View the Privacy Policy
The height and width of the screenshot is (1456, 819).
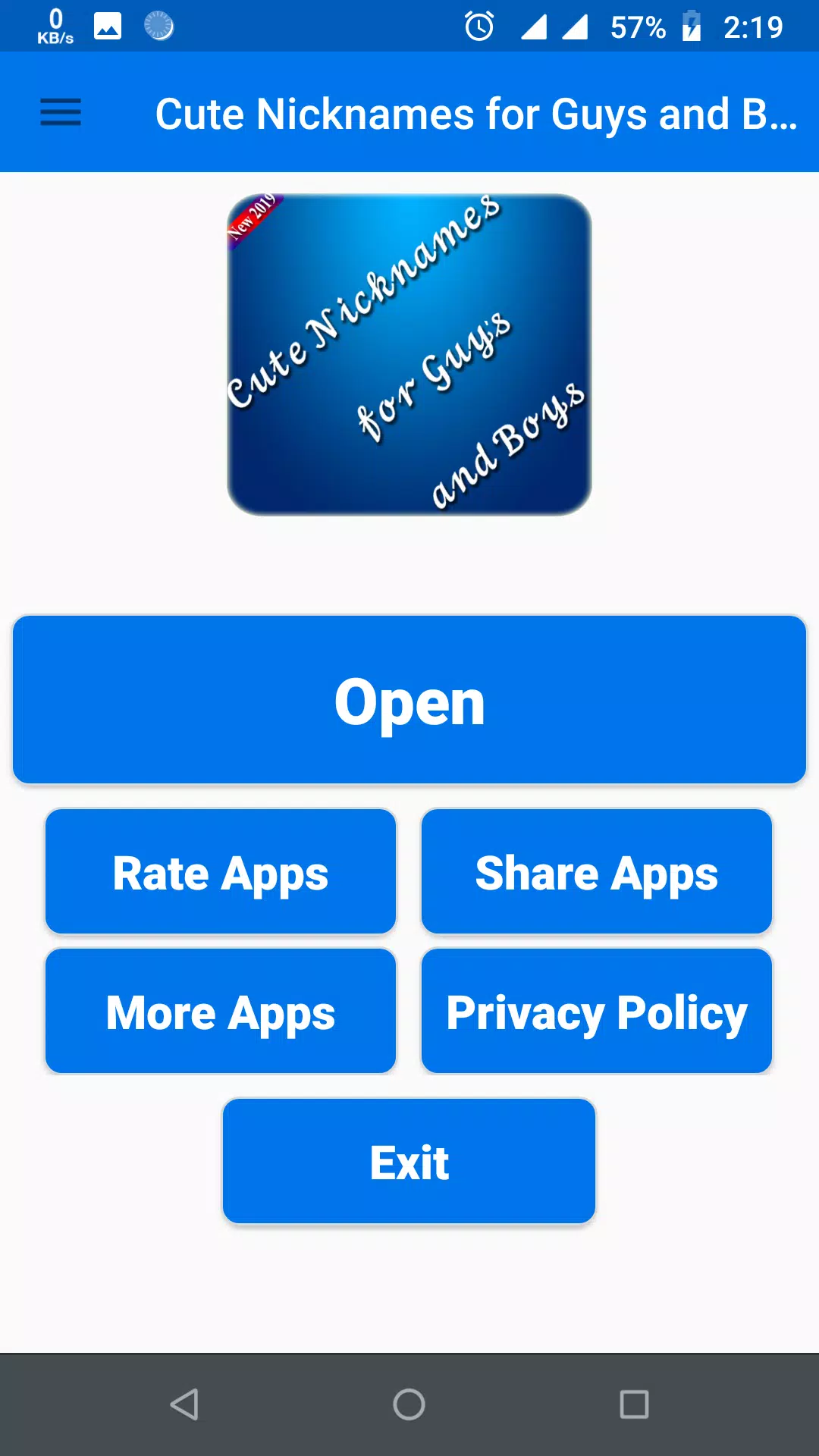(597, 1011)
